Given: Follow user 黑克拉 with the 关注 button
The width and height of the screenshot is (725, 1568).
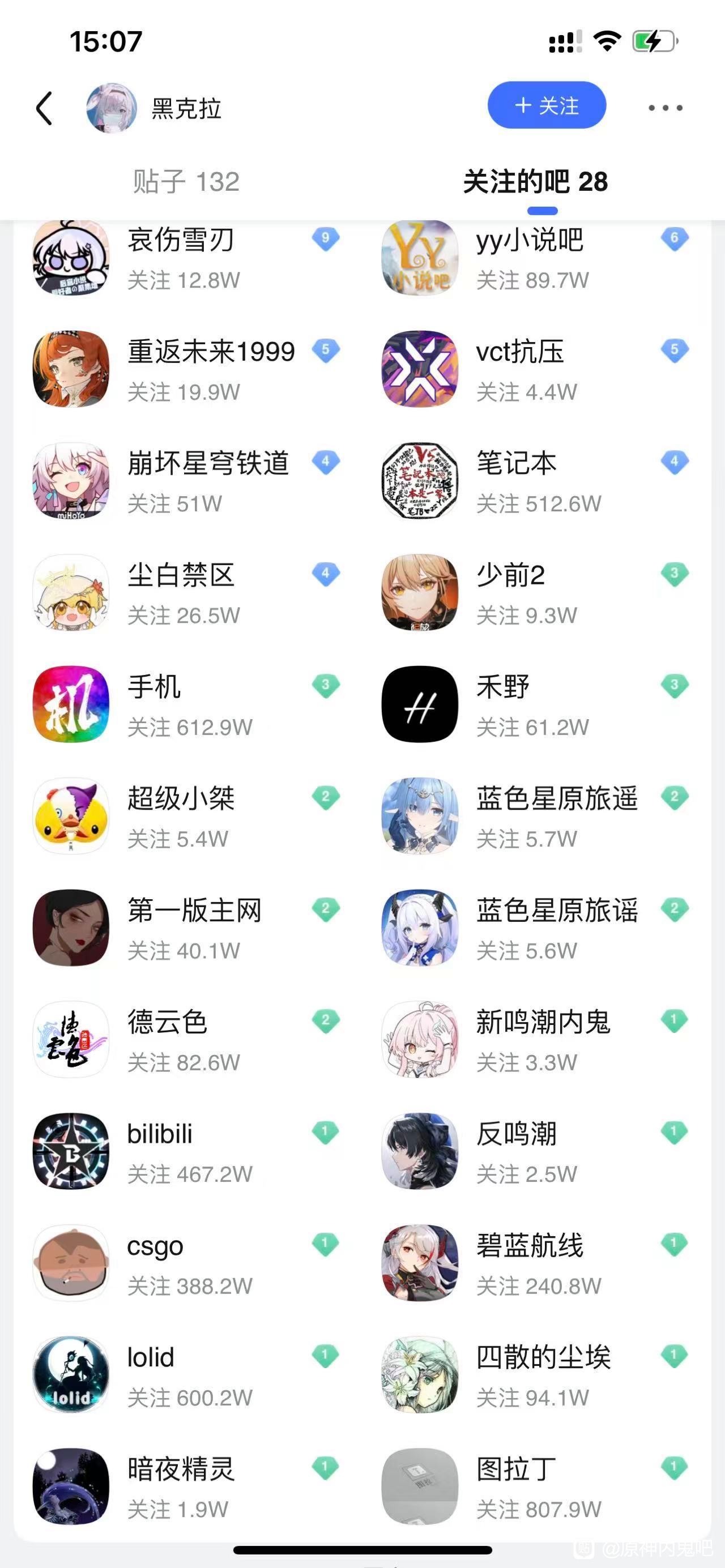Looking at the screenshot, I should click(546, 105).
